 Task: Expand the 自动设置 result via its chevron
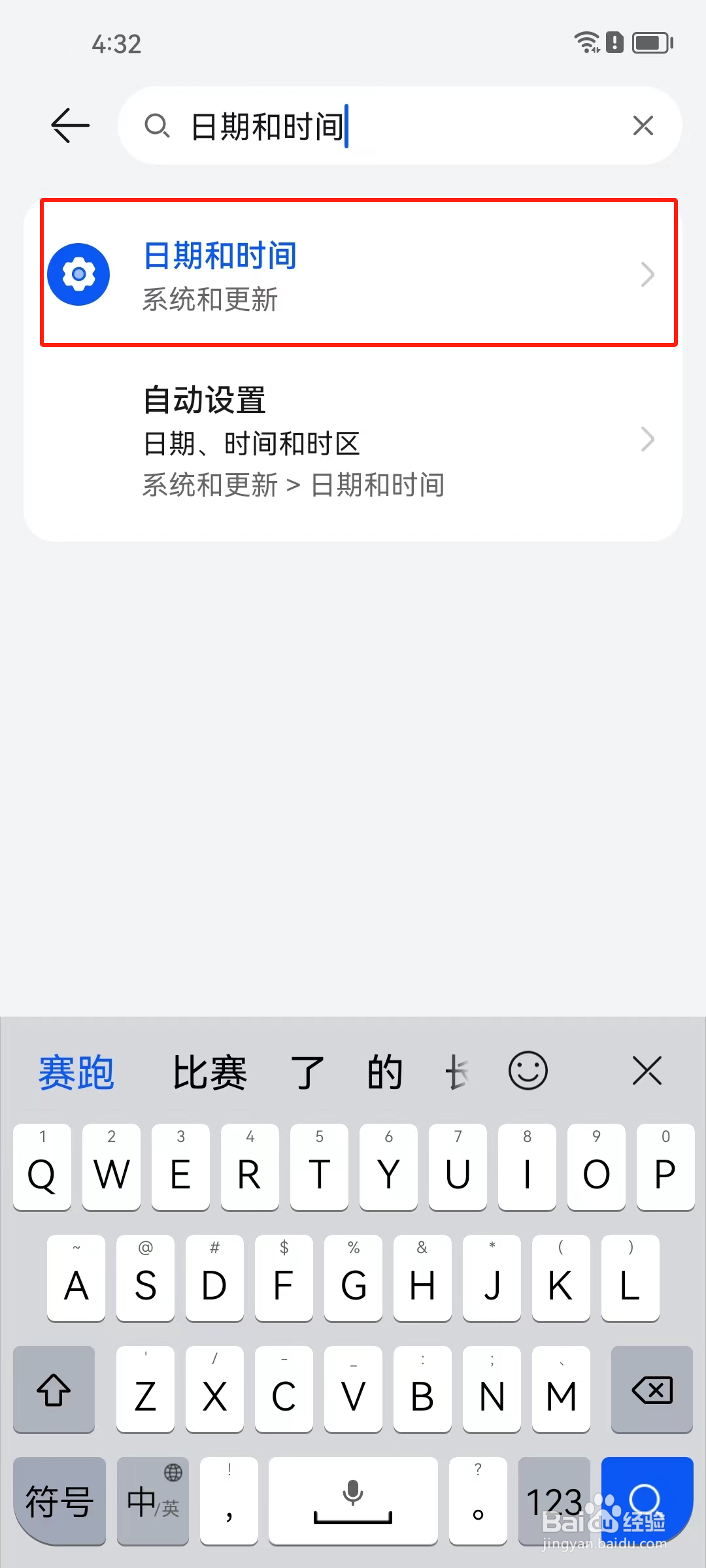[647, 439]
